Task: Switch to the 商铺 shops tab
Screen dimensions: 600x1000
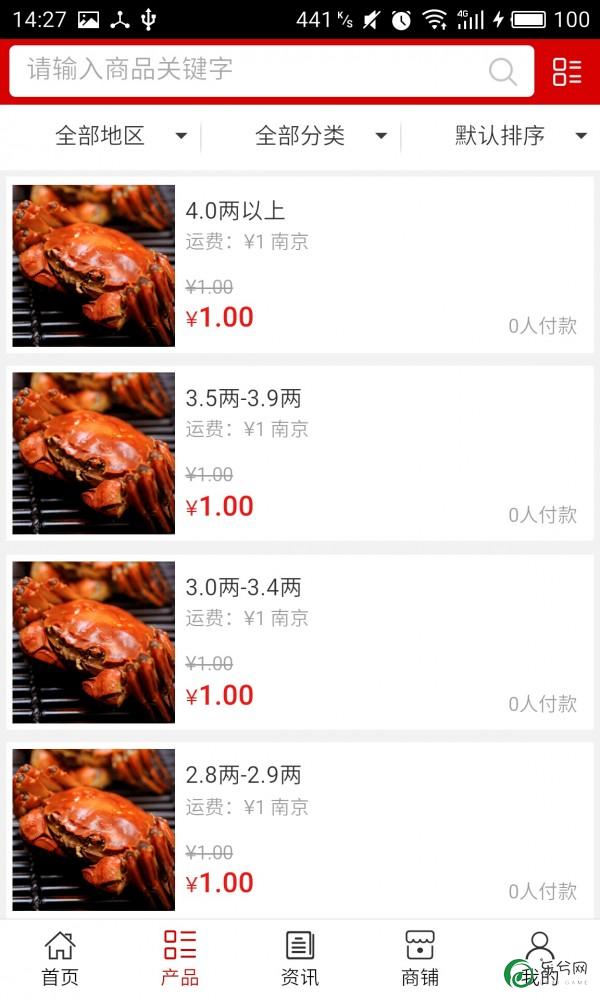Action: 420,959
